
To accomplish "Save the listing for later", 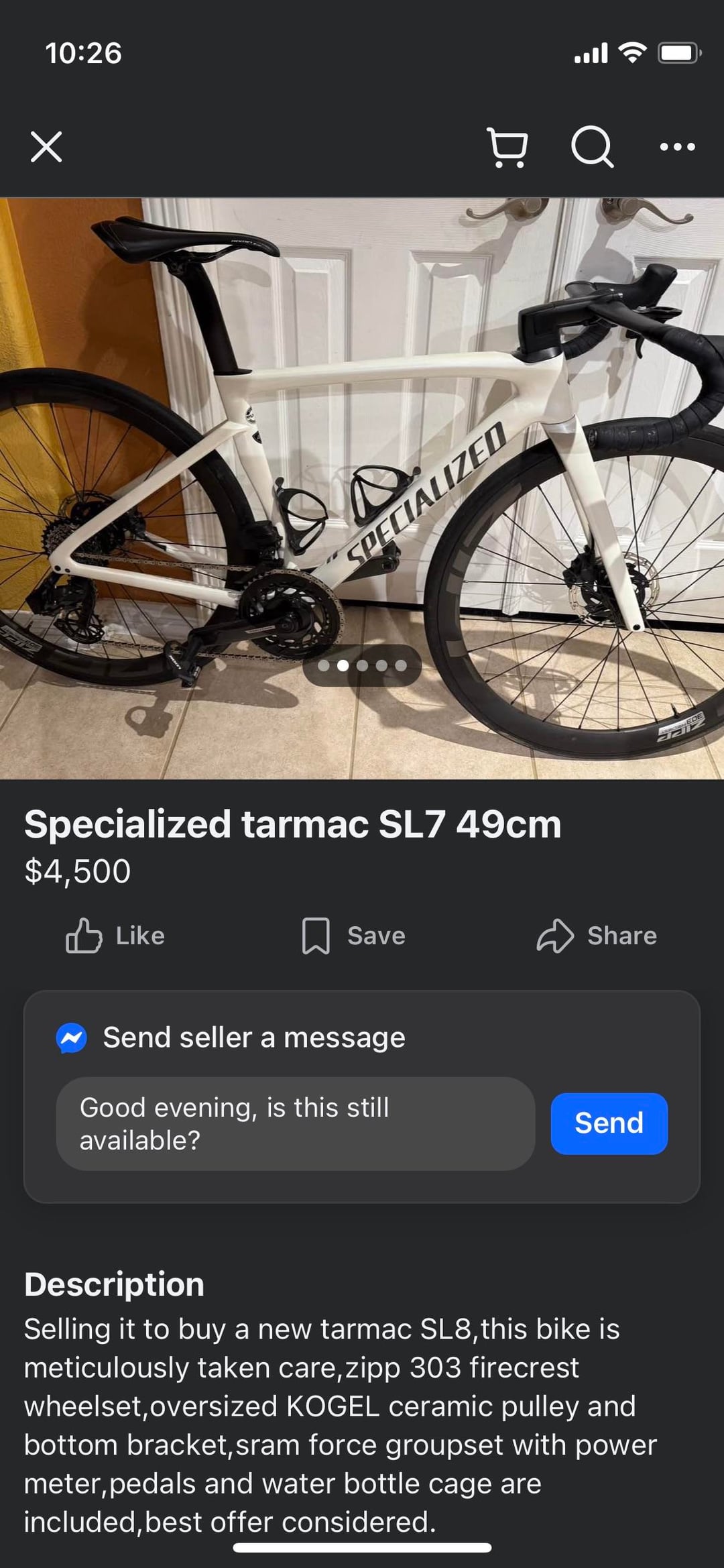I will [353, 936].
